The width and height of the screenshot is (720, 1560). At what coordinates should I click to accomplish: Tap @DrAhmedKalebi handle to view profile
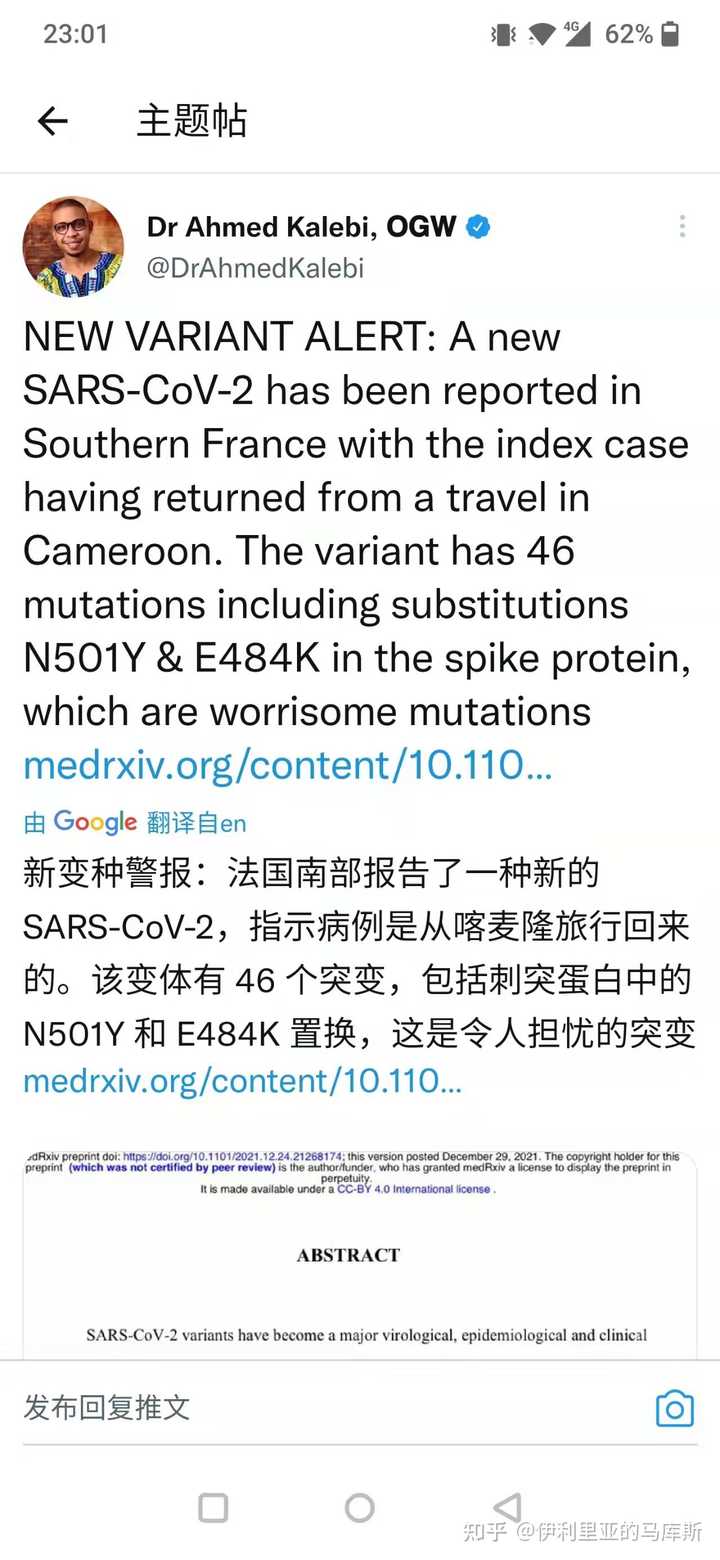point(256,268)
